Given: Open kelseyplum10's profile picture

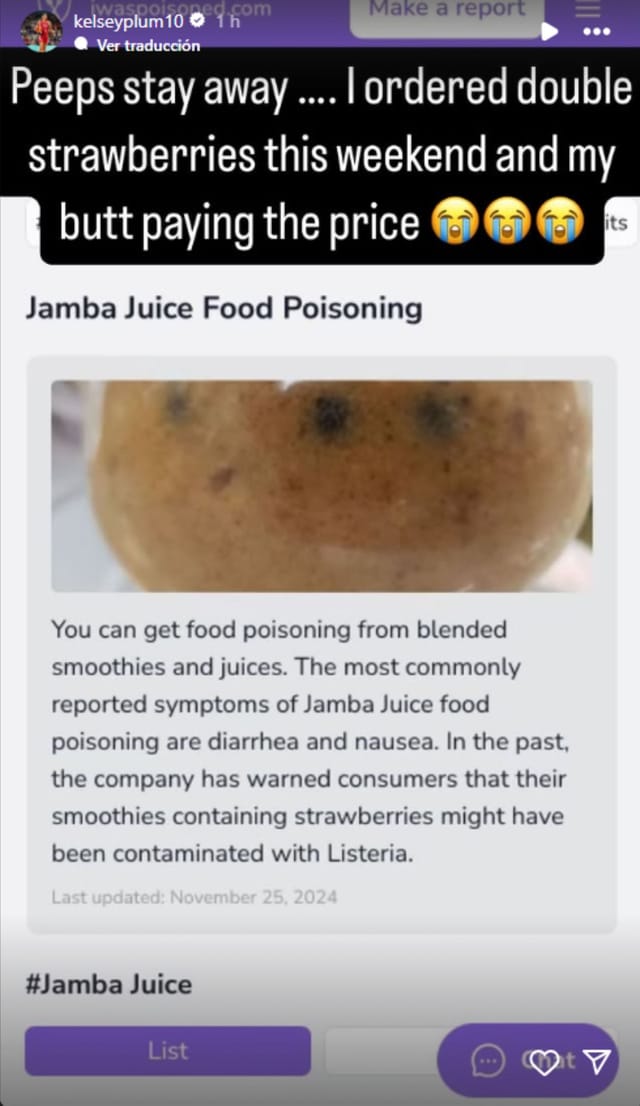Looking at the screenshot, I should 42,30.
